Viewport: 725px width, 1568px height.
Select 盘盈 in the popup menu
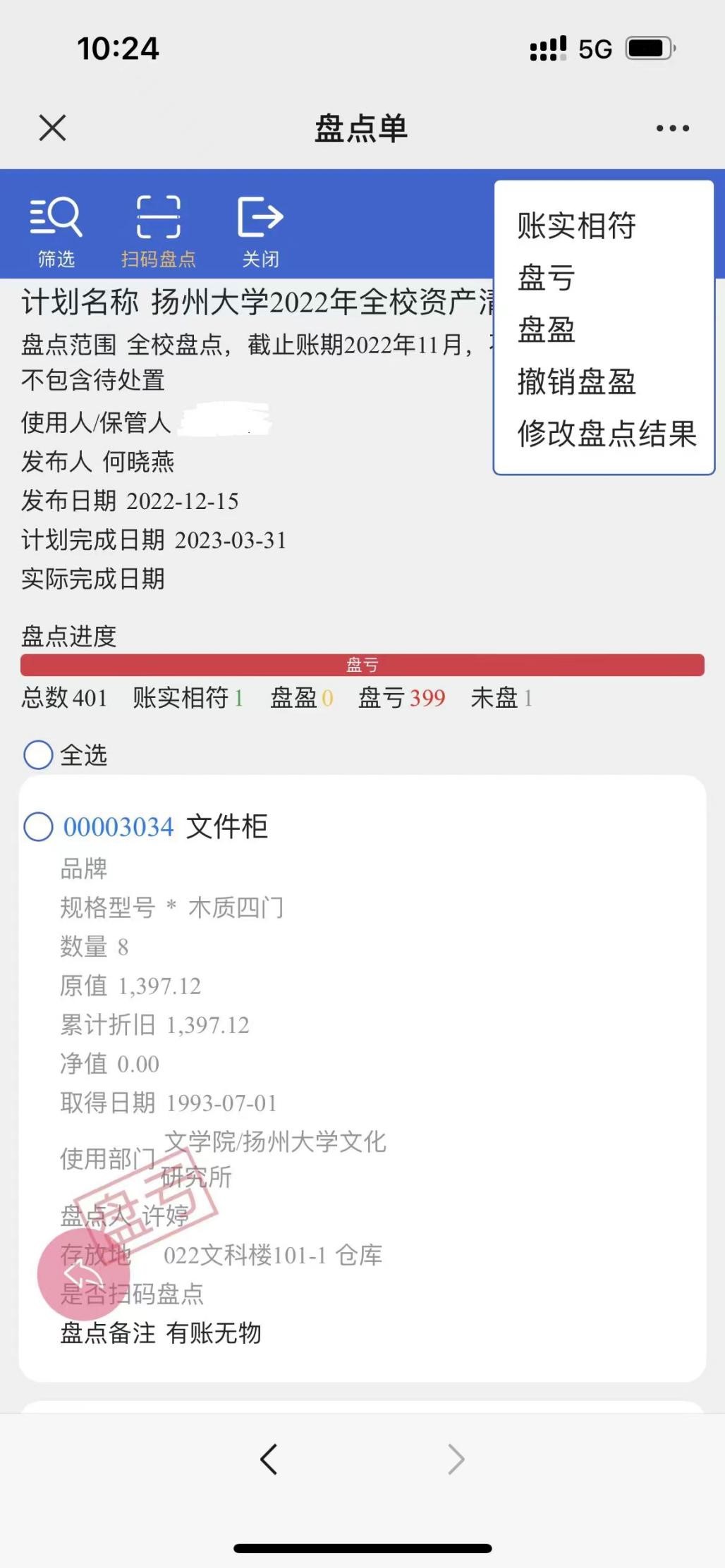click(x=547, y=330)
